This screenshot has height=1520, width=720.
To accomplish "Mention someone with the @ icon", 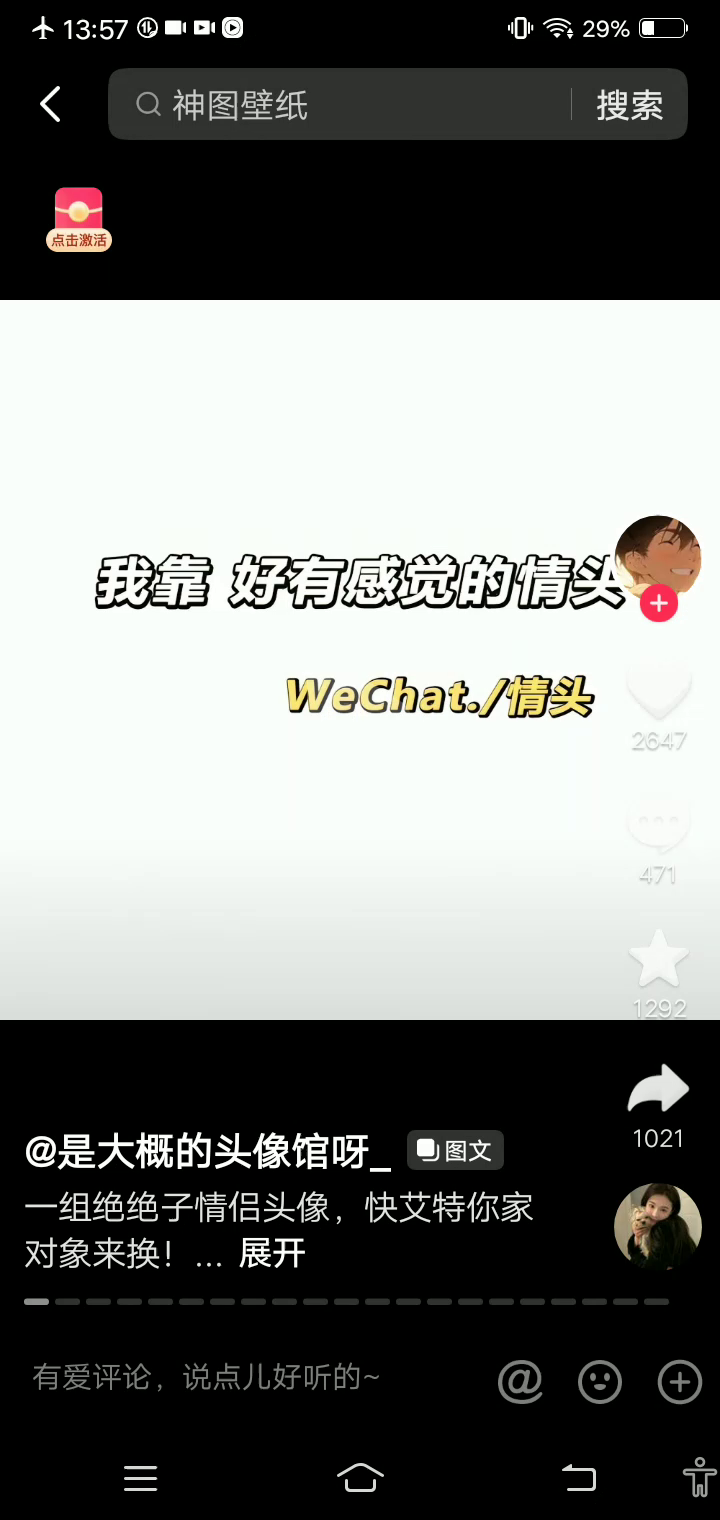I will coord(520,1382).
